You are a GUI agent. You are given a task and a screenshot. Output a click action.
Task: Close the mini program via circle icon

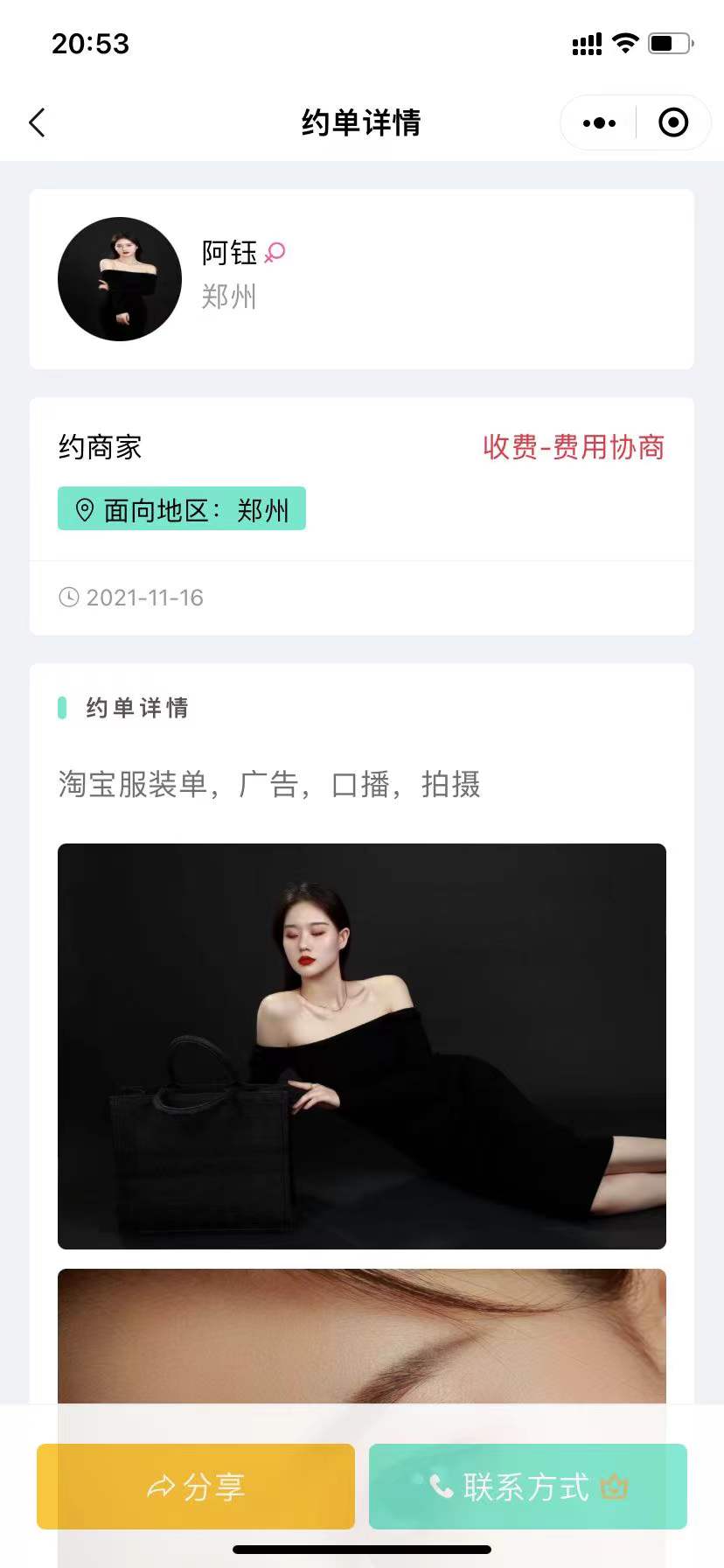(x=672, y=123)
